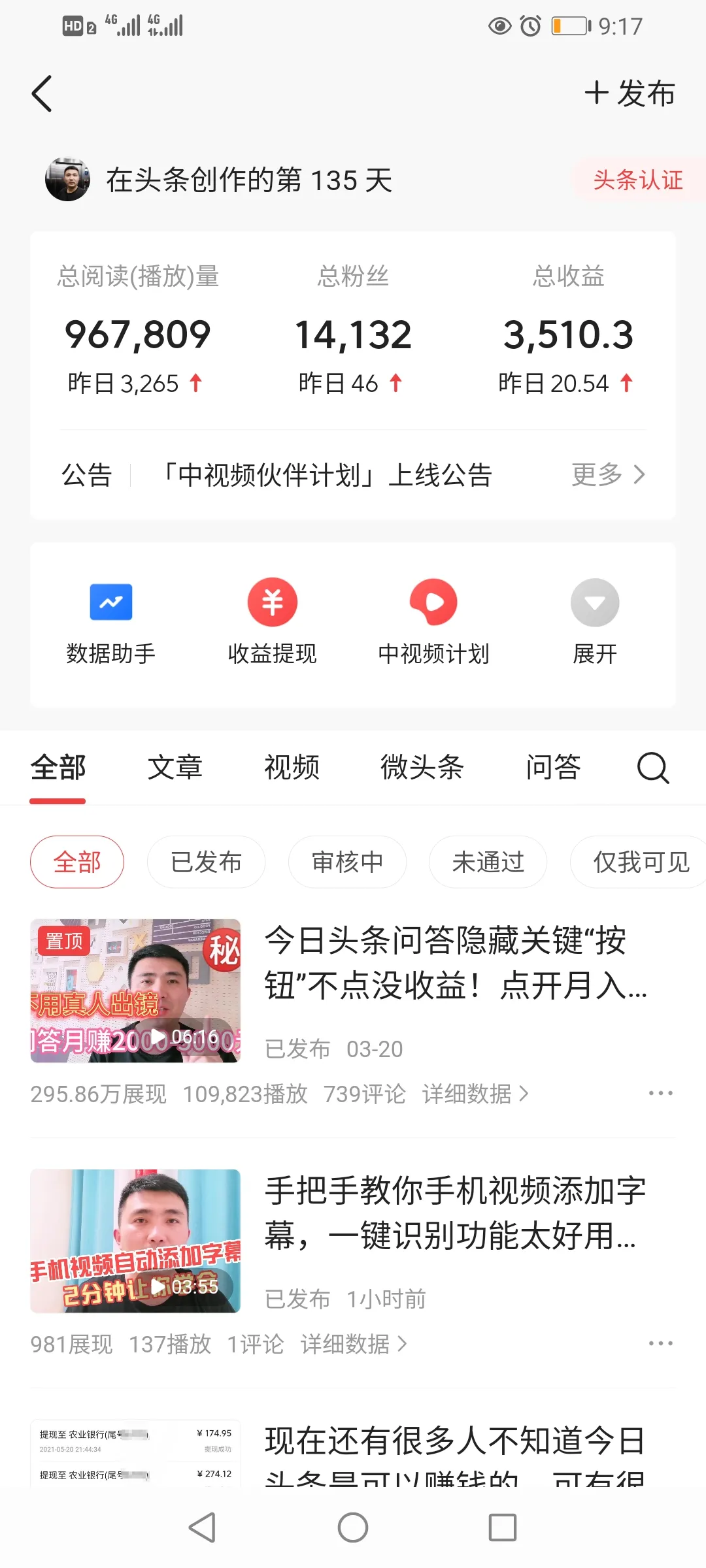Switch to the 微头条 tab
This screenshot has height=1568, width=706.
pyautogui.click(x=422, y=768)
